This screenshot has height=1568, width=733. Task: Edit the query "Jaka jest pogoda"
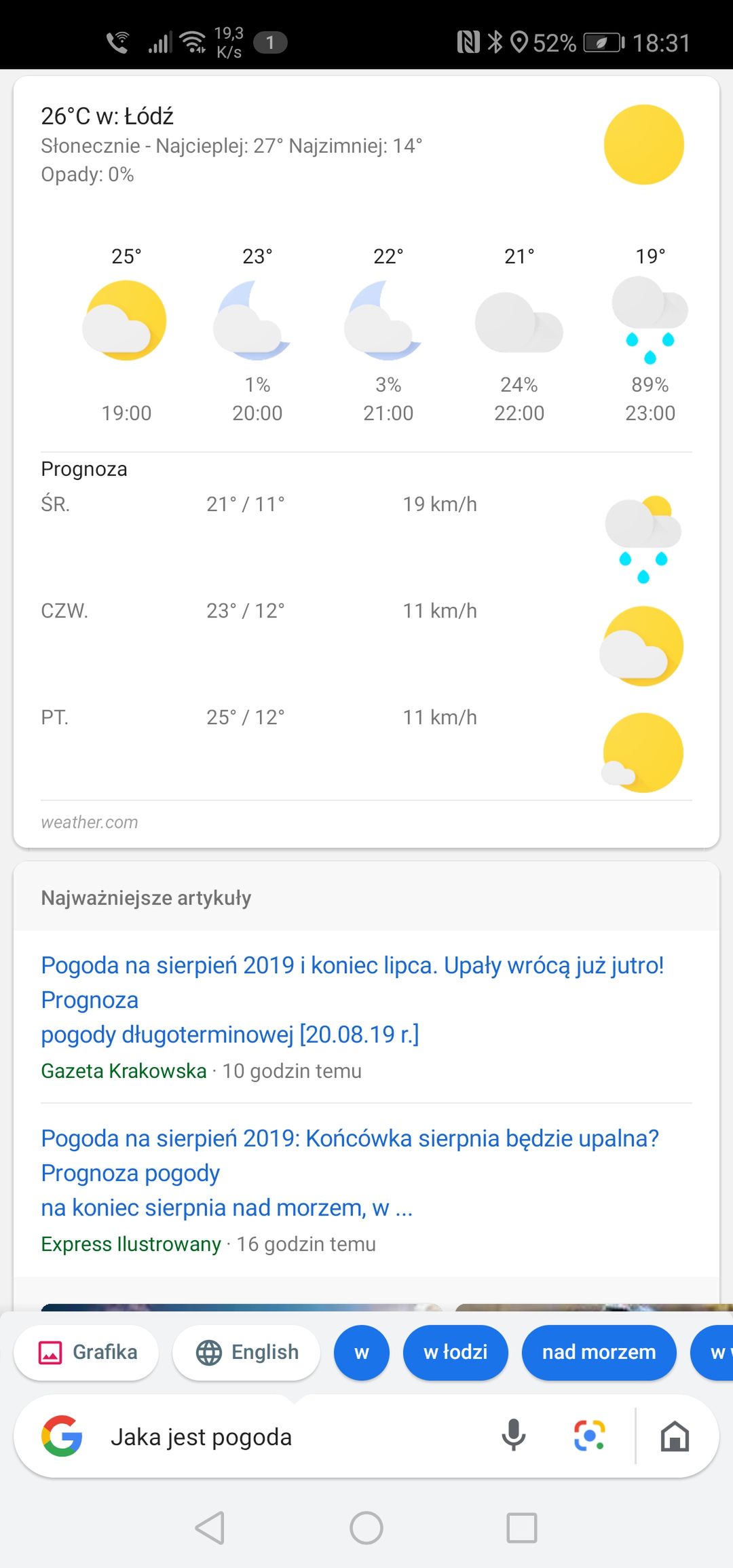201,1437
